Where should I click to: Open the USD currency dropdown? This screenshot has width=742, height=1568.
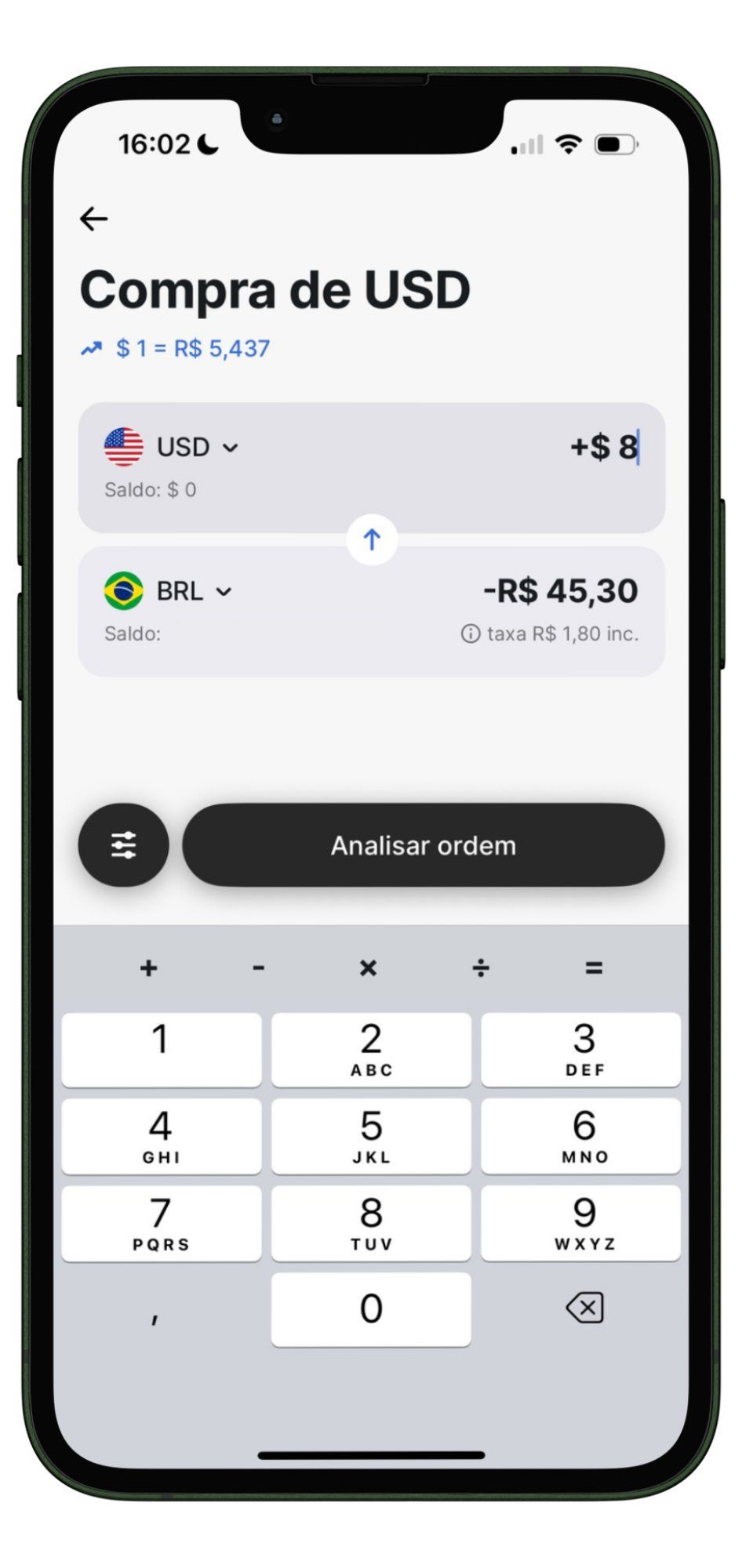196,448
